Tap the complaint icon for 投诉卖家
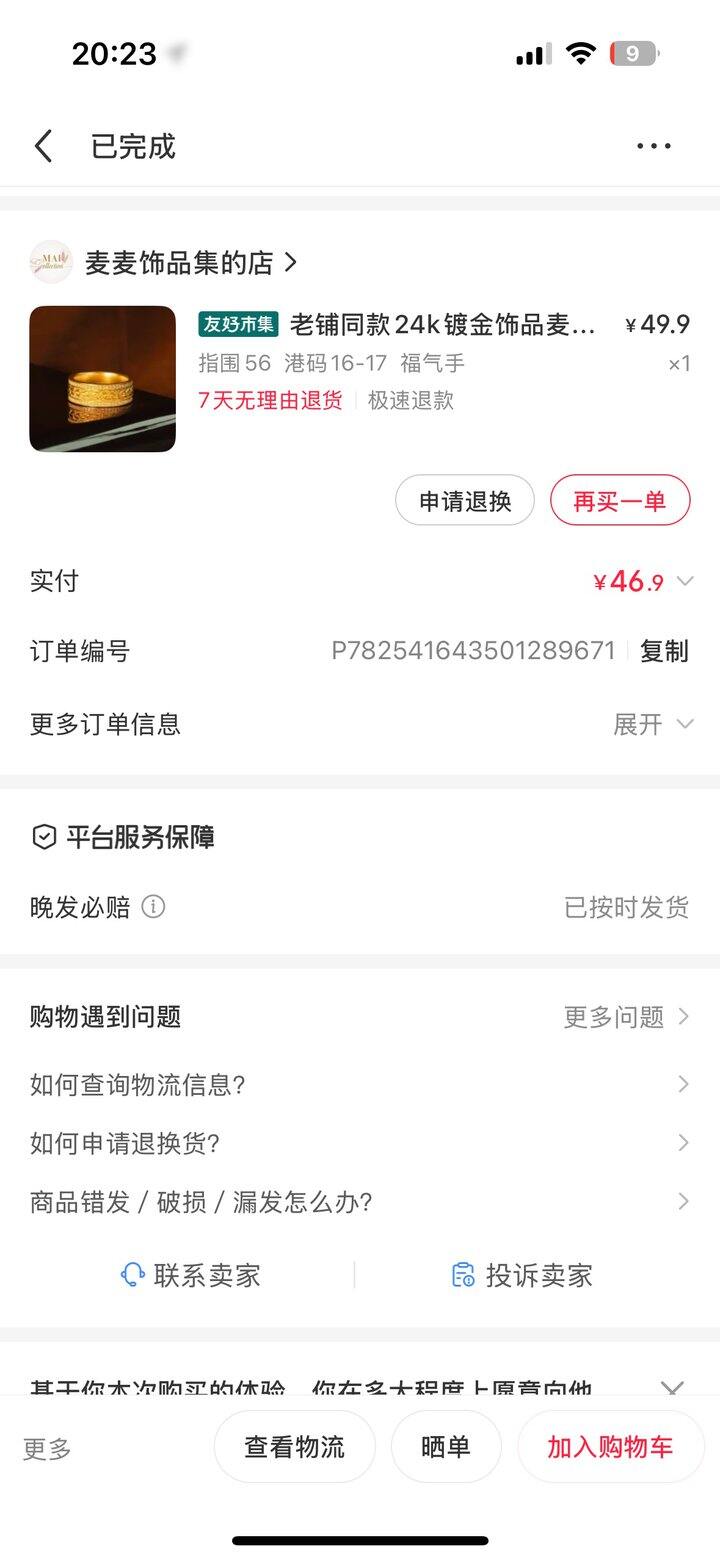Screen dimensions: 720x1560 point(461,1275)
